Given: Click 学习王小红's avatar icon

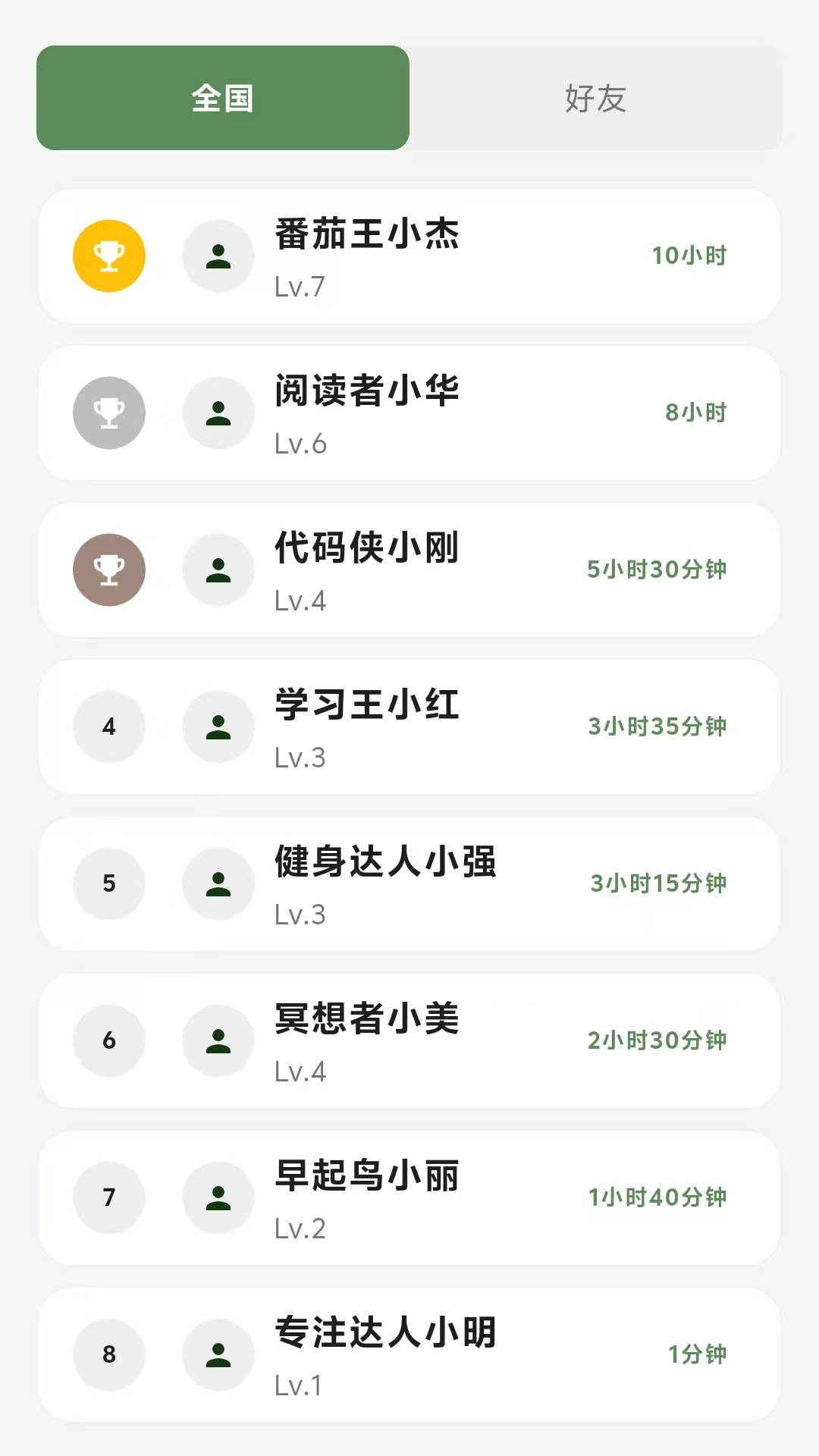Looking at the screenshot, I should [x=218, y=726].
